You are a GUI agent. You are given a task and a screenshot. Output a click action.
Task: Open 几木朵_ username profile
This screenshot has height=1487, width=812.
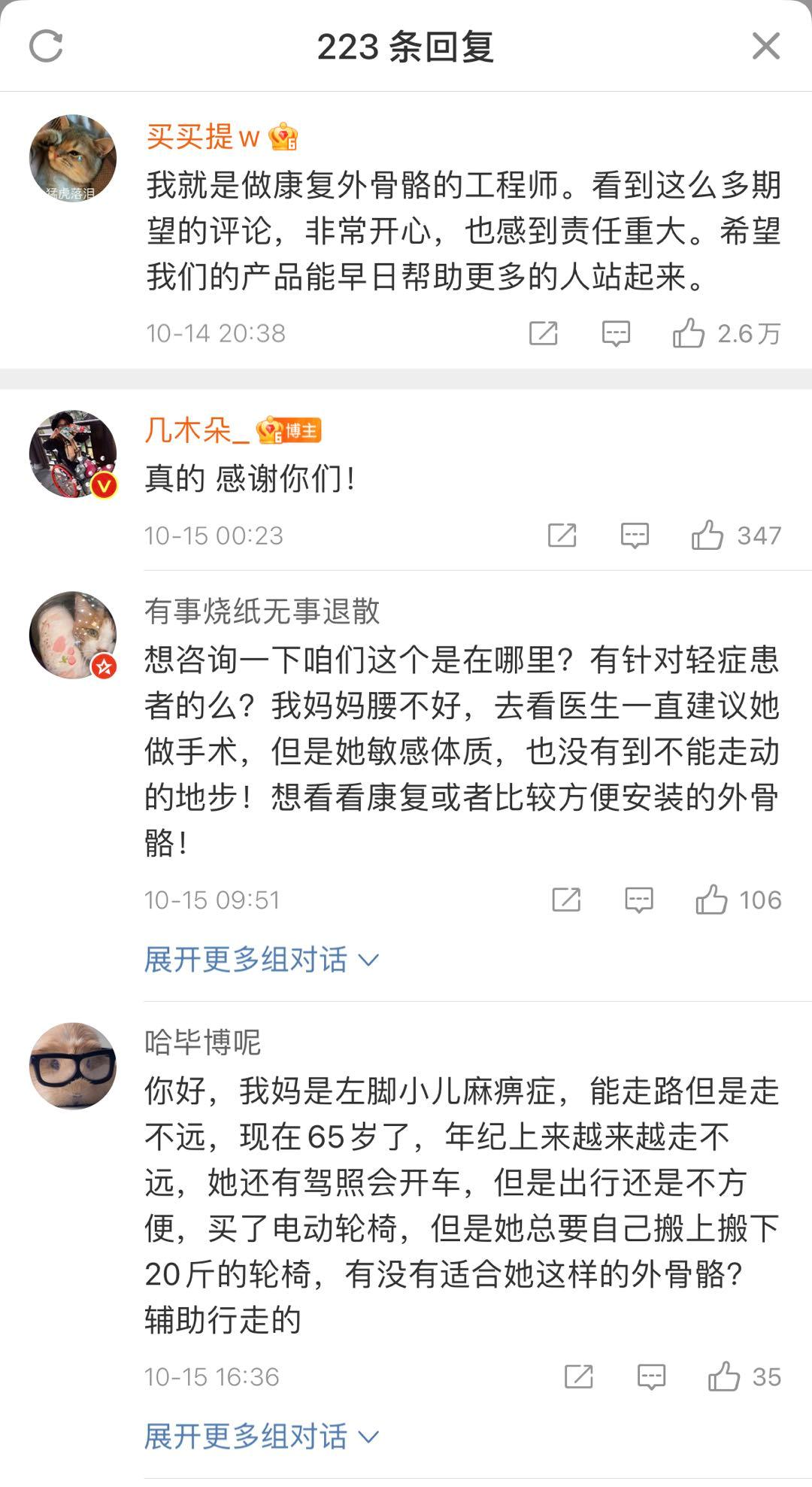click(197, 430)
